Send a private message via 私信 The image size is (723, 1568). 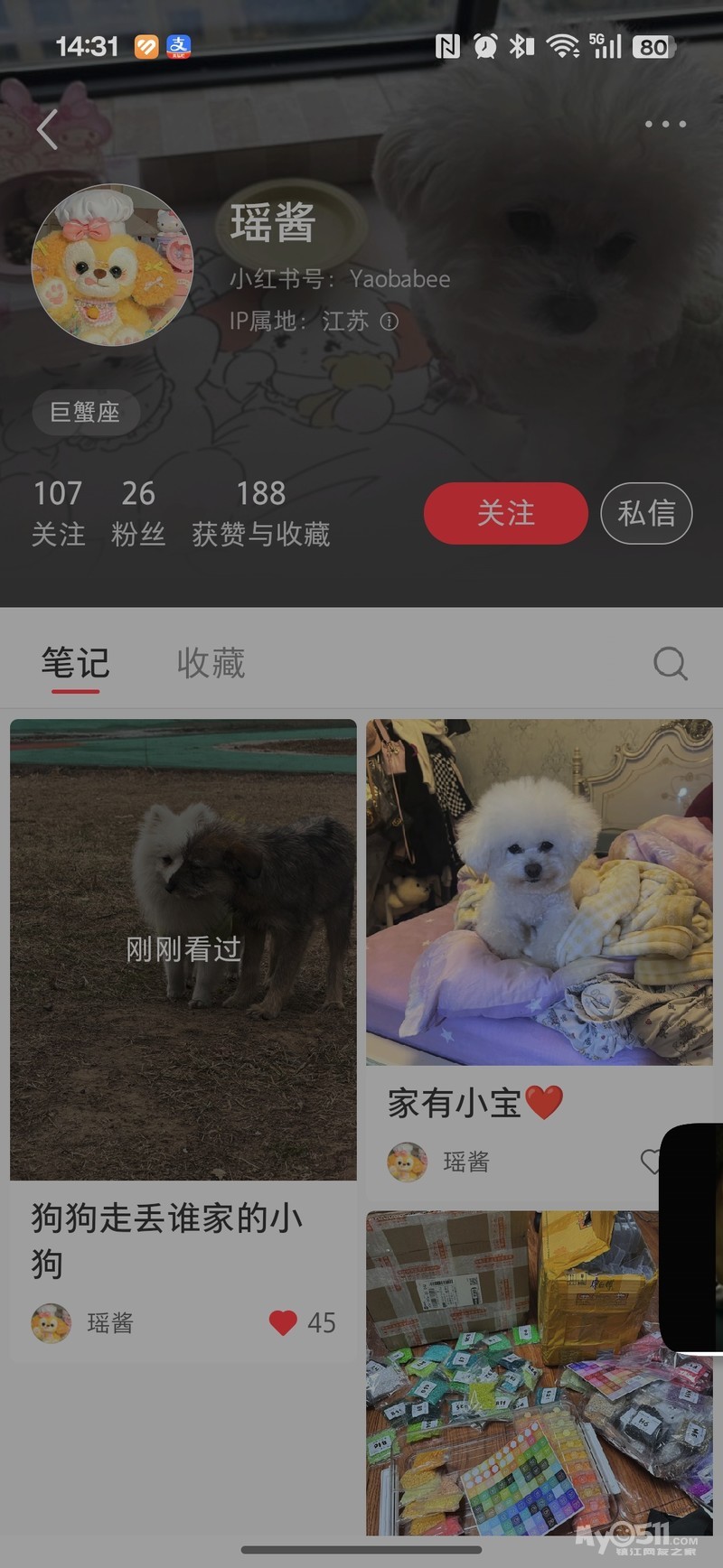click(x=646, y=513)
